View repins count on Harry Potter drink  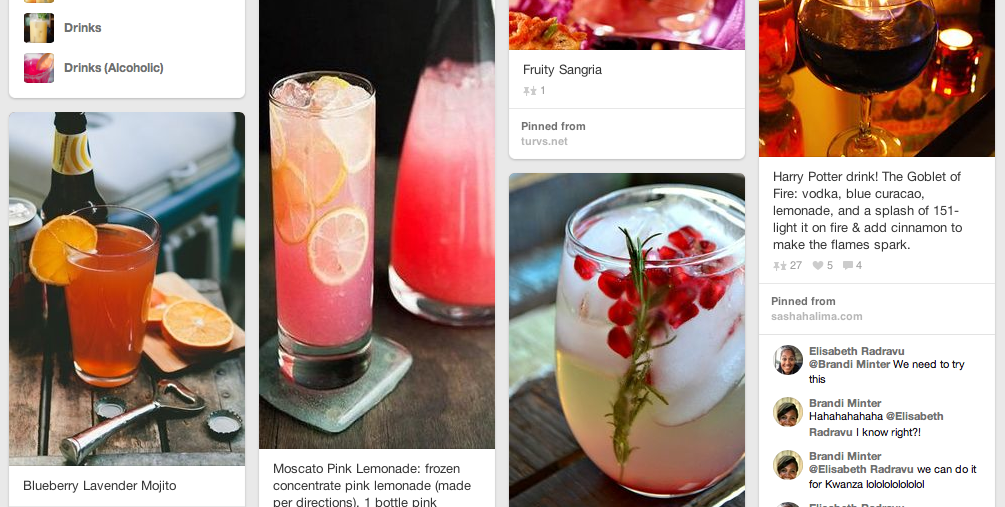click(x=788, y=265)
